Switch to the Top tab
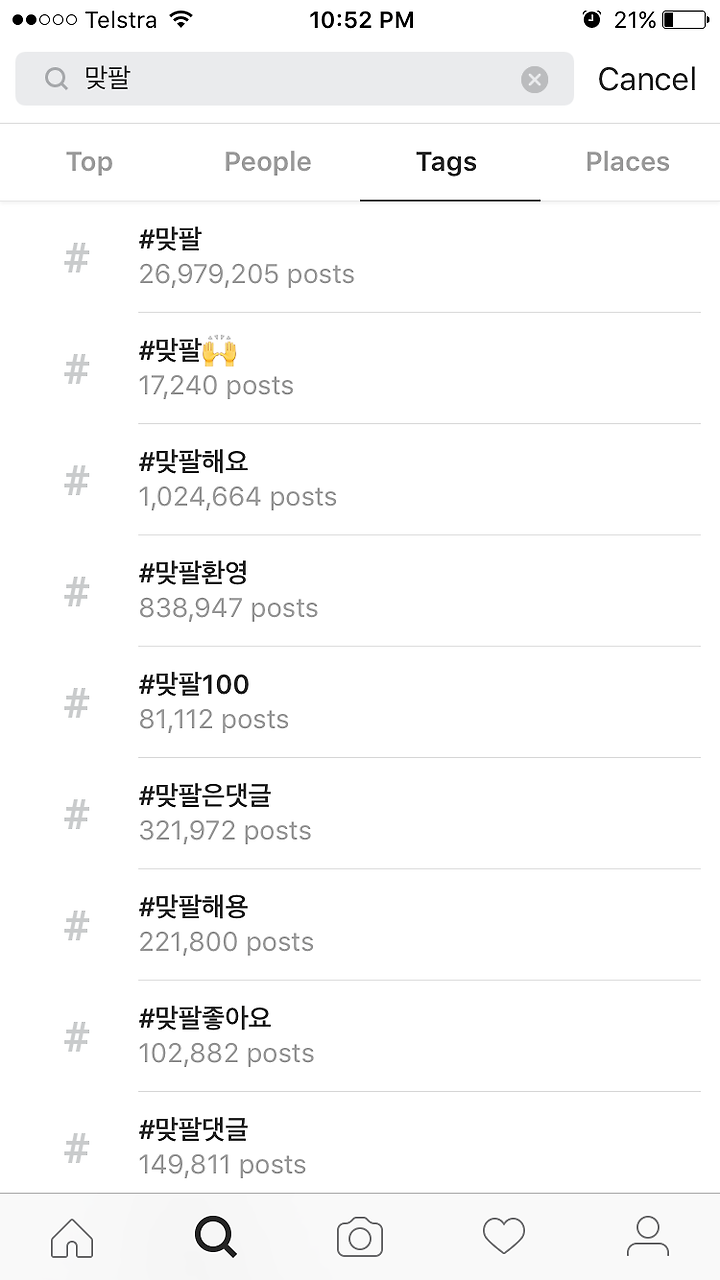 pos(89,162)
